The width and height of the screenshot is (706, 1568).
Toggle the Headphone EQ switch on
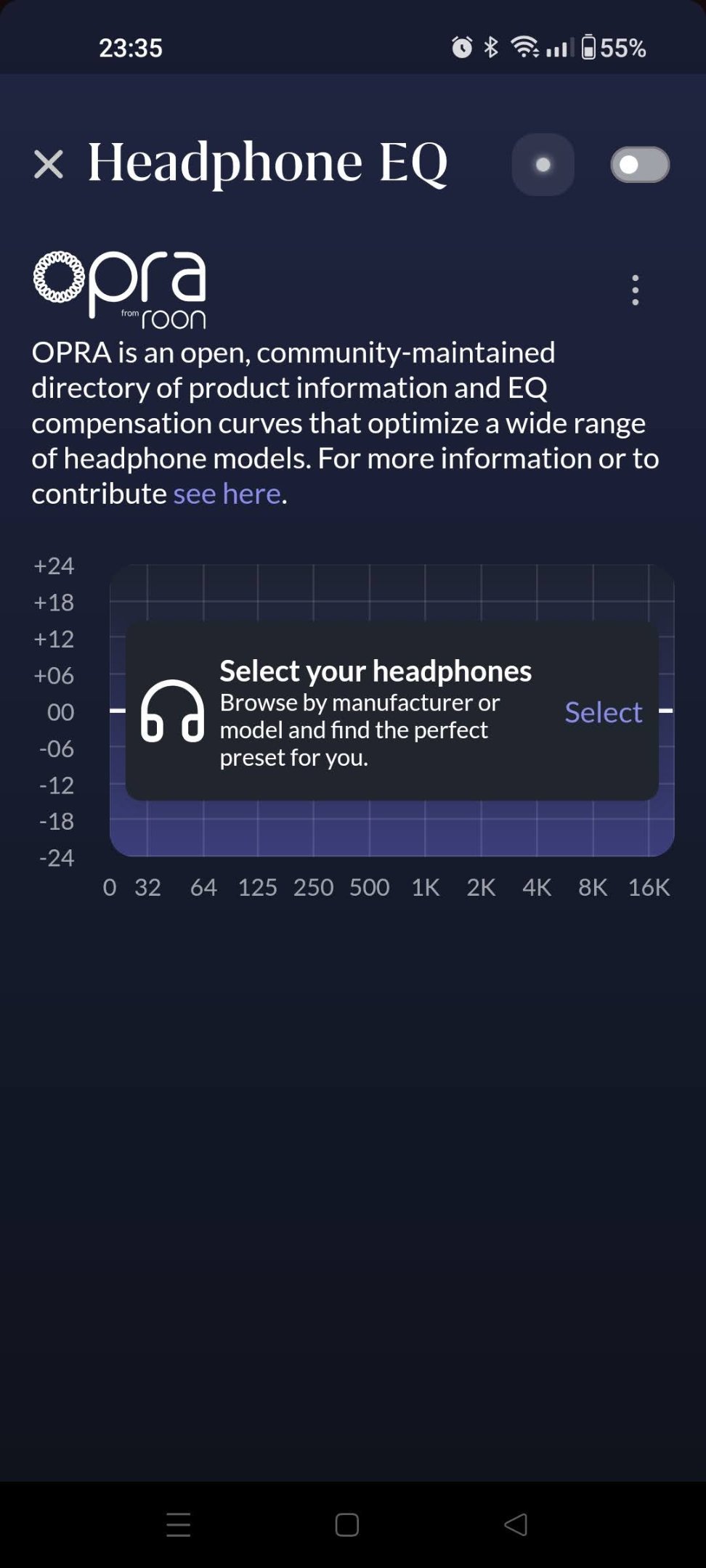639,165
